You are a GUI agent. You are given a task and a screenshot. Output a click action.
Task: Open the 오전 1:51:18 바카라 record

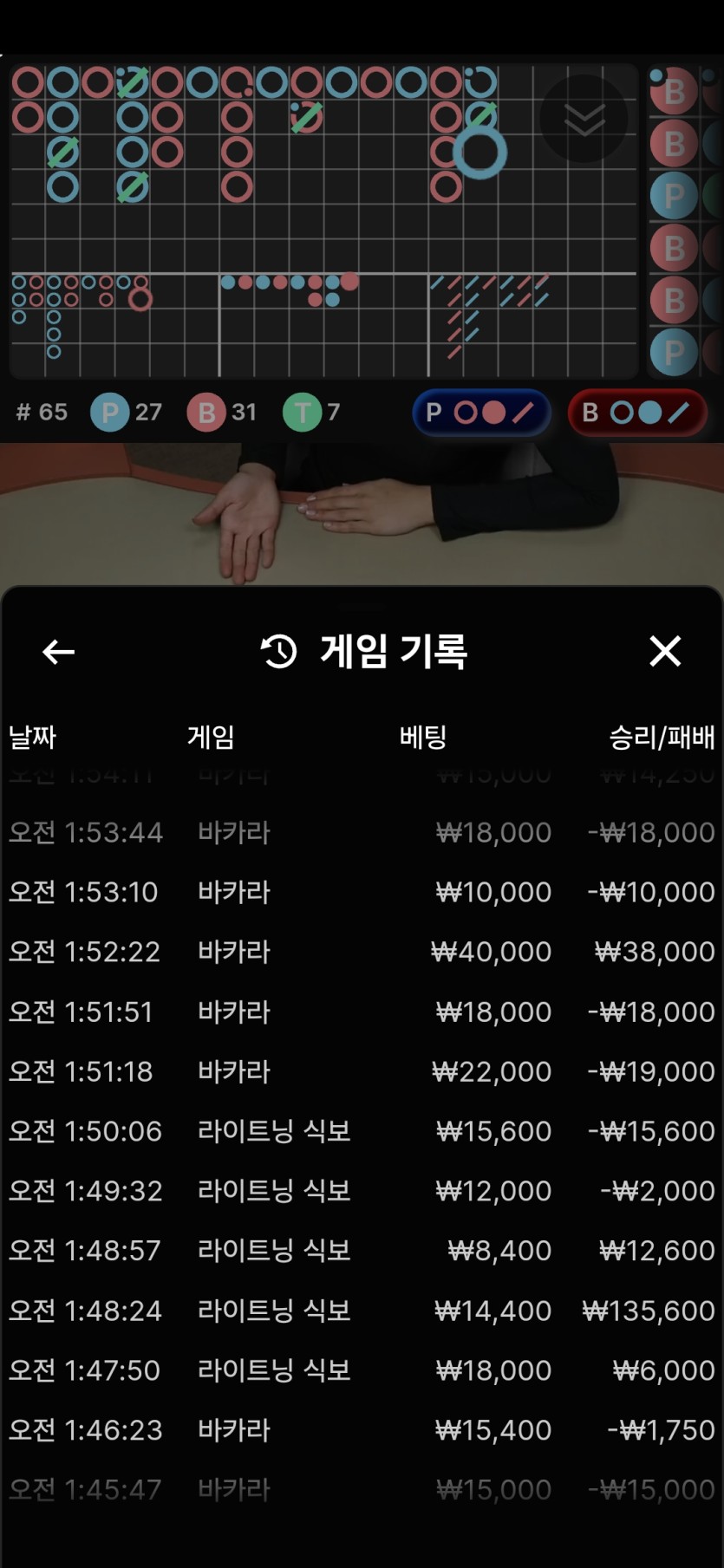(362, 1072)
